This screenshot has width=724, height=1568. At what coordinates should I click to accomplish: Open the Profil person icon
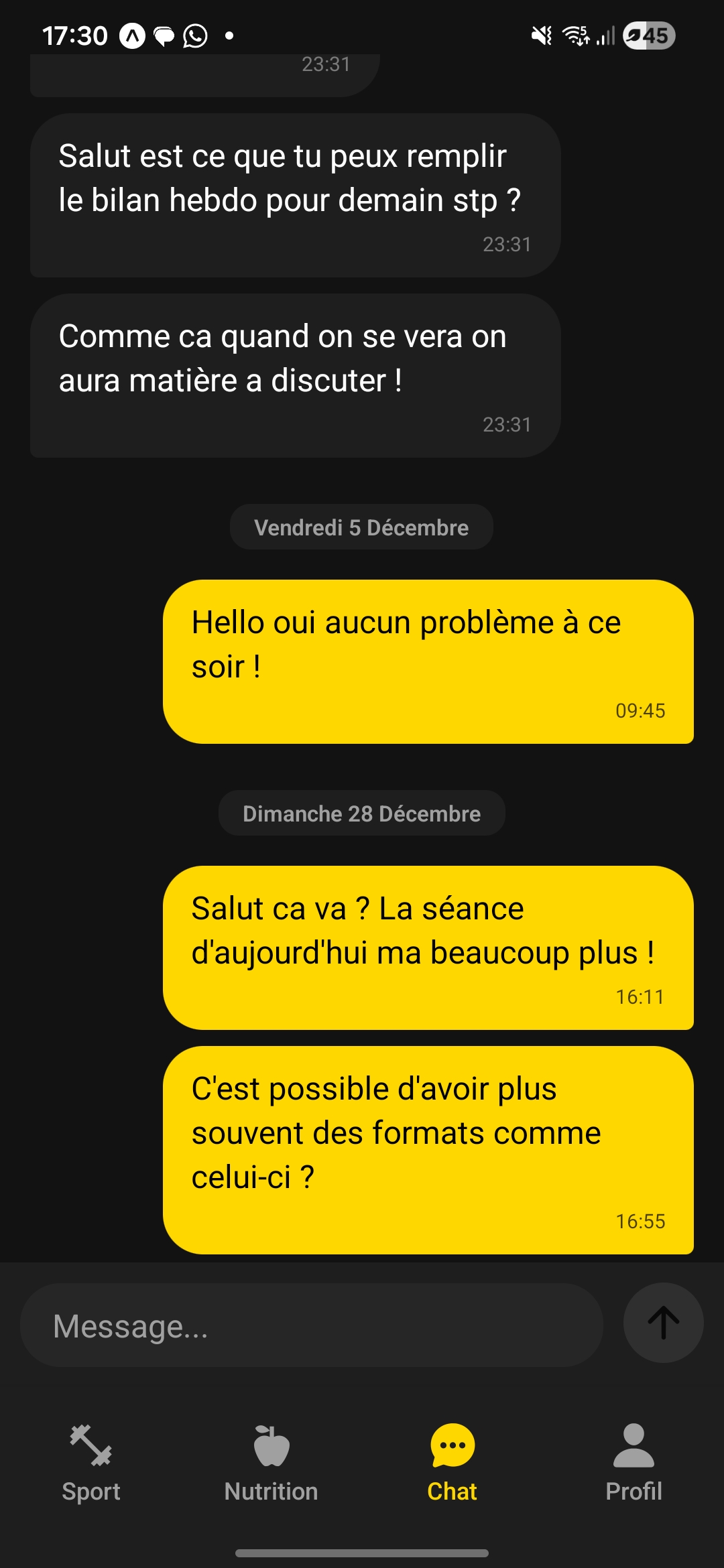coord(633,1444)
